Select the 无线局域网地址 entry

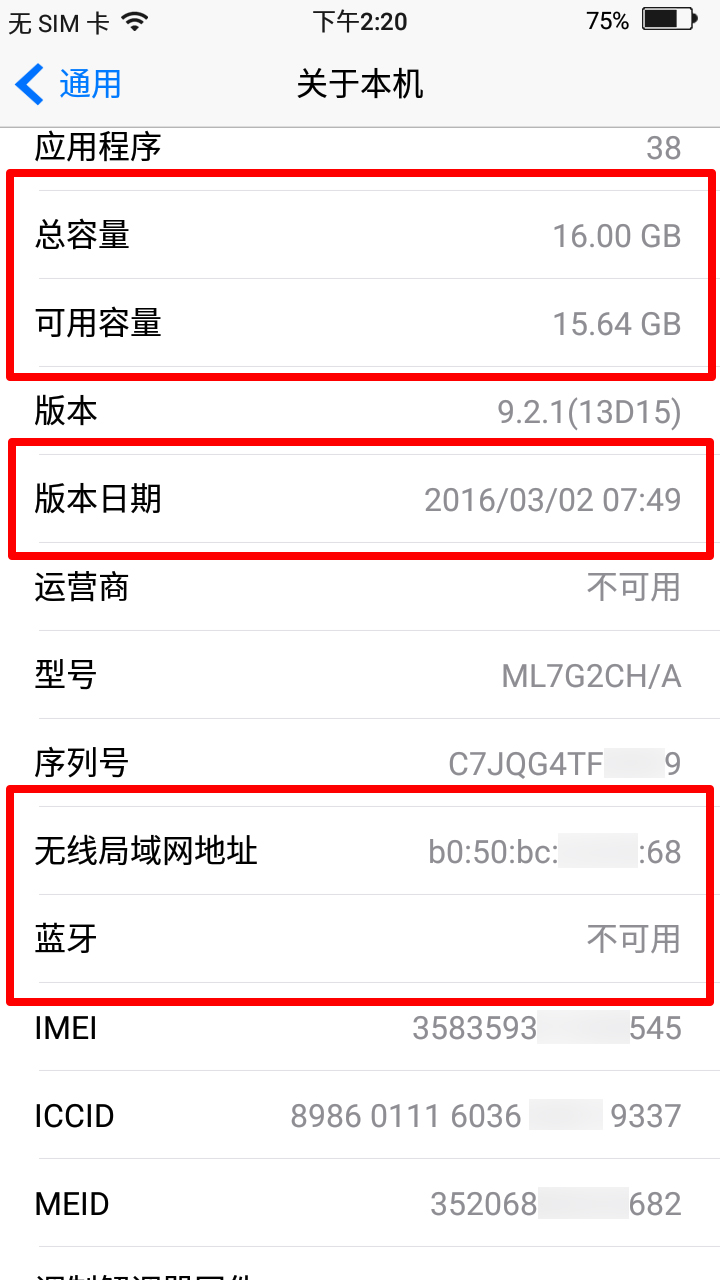click(360, 851)
